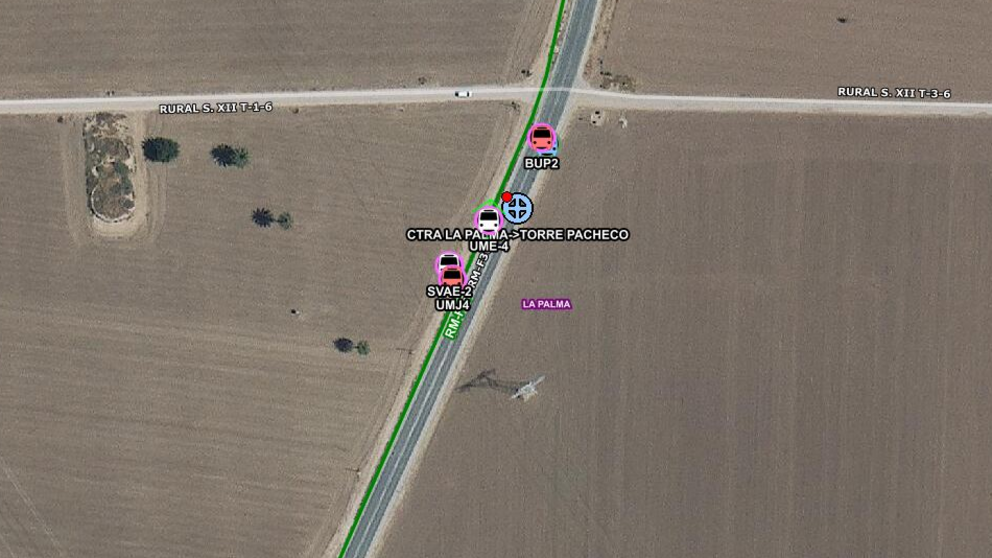The image size is (992, 558).
Task: Select the SVAE-2 vehicle marker
Action: (x=448, y=262)
